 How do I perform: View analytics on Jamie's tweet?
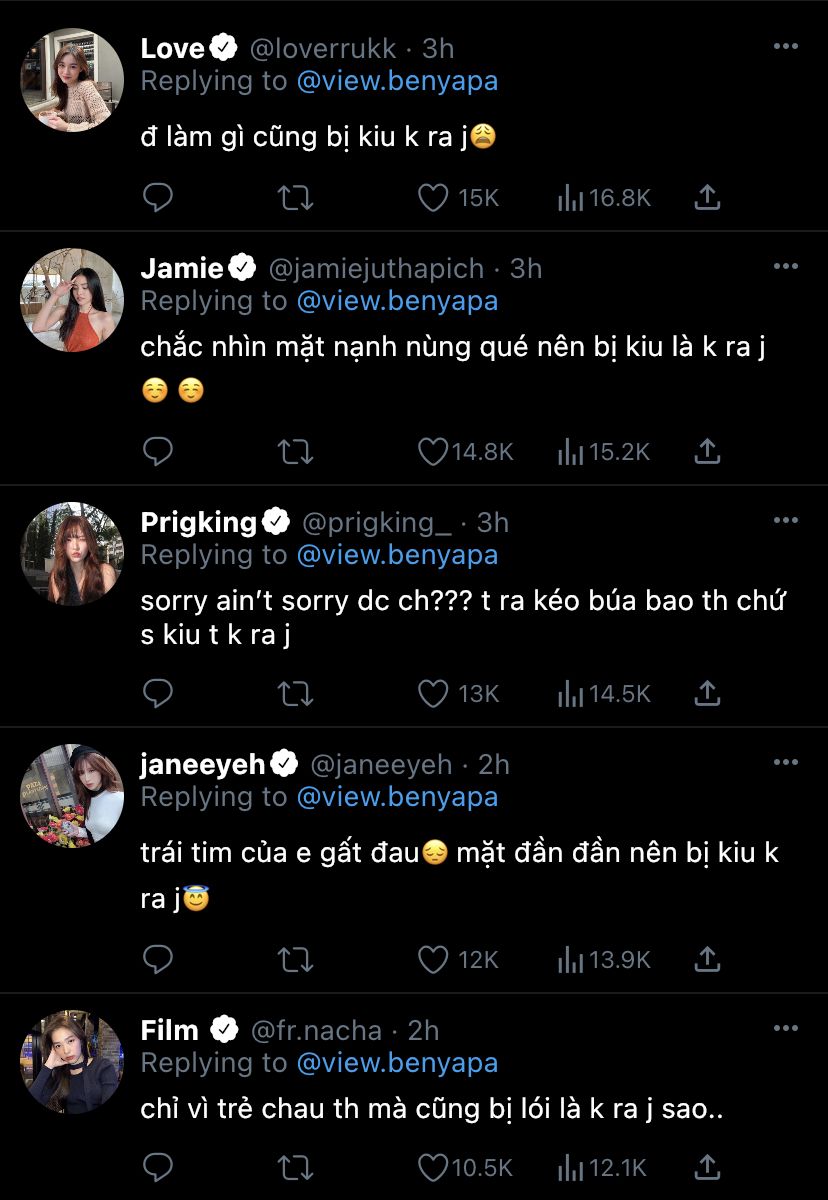coord(571,452)
